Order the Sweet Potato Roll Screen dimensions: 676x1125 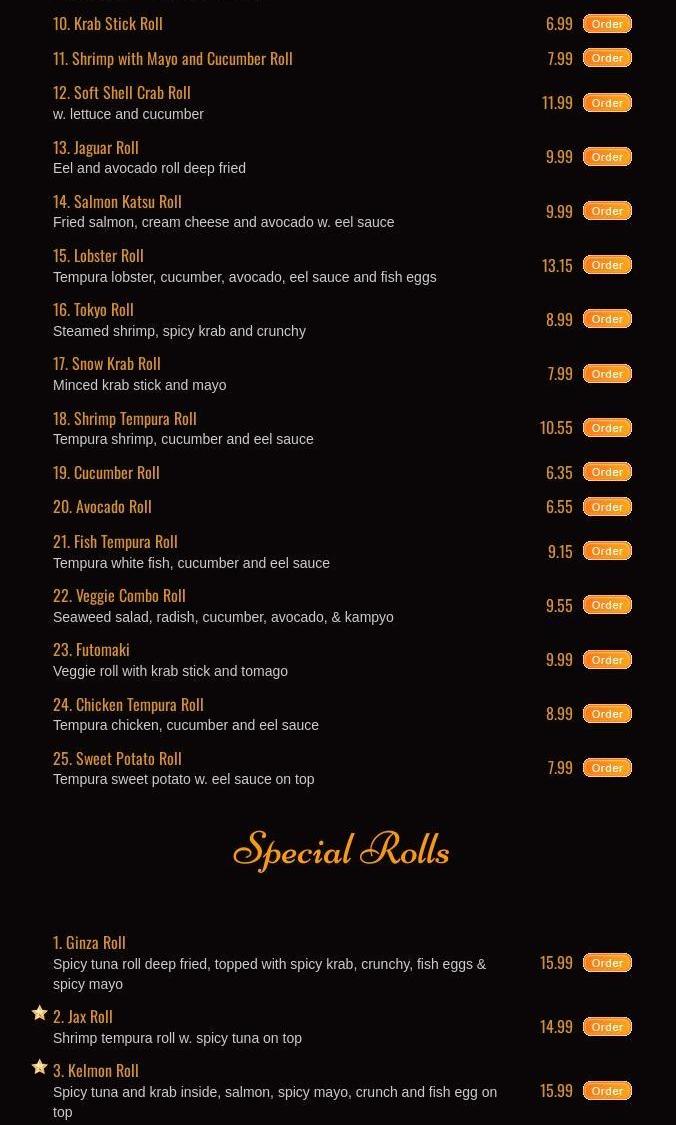607,768
